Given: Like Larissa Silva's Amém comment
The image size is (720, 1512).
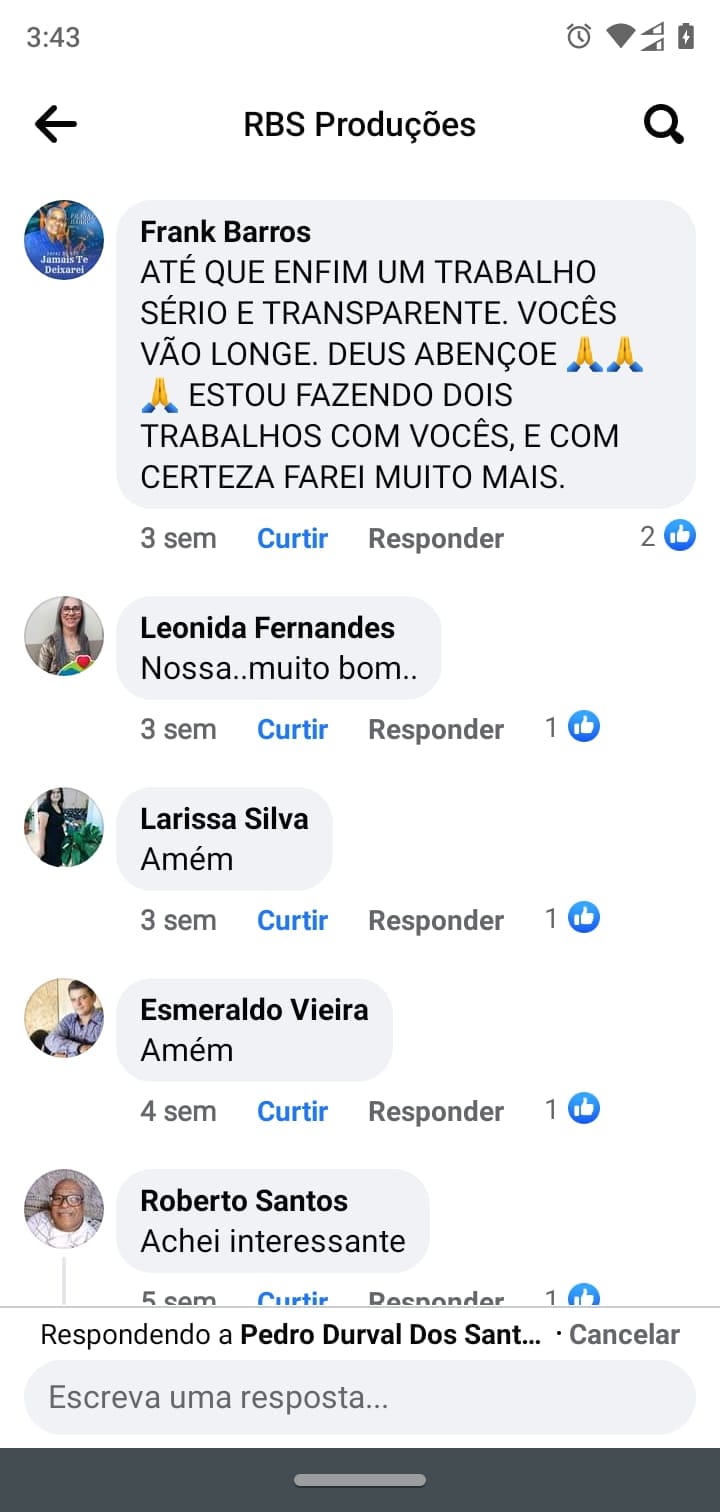Looking at the screenshot, I should 292,920.
